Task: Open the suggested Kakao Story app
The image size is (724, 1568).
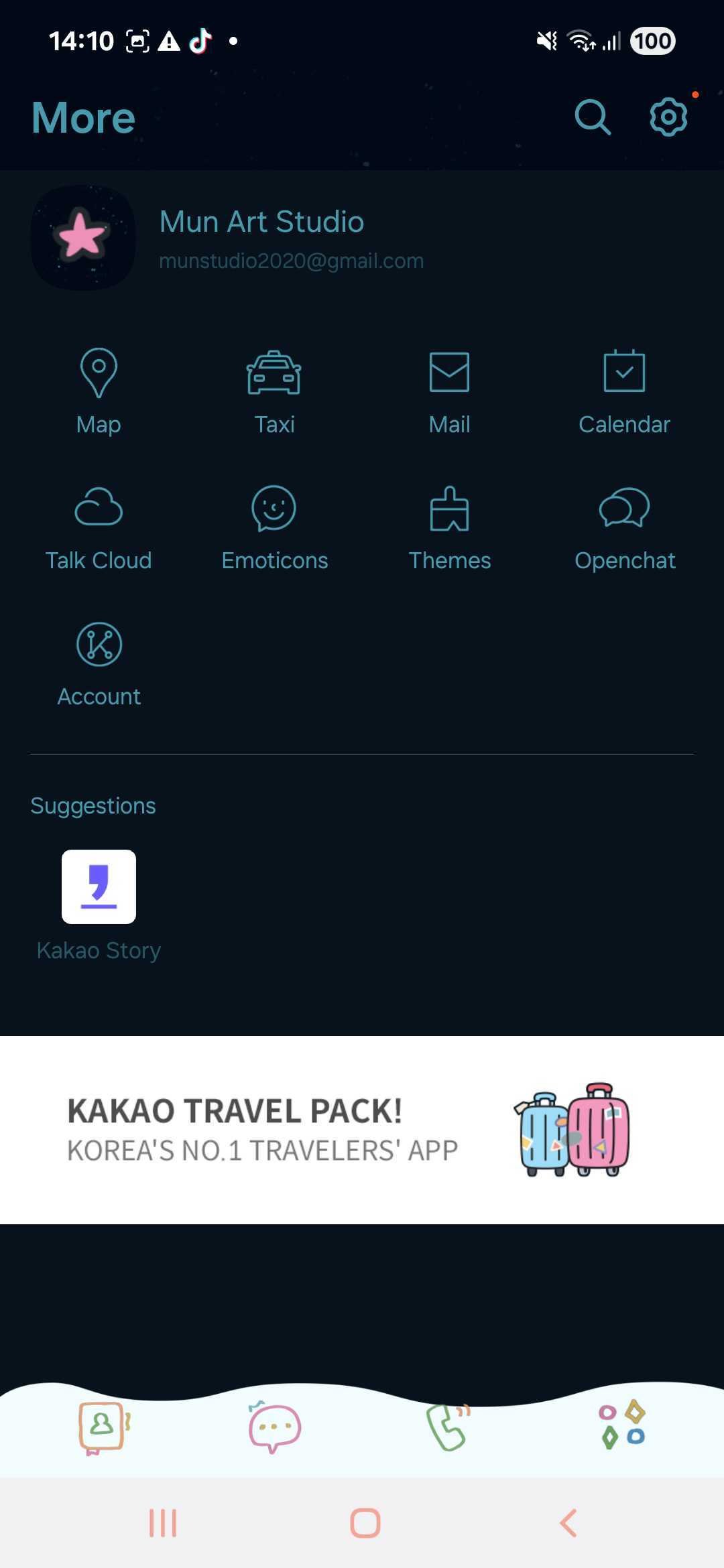Action: coord(99,901)
